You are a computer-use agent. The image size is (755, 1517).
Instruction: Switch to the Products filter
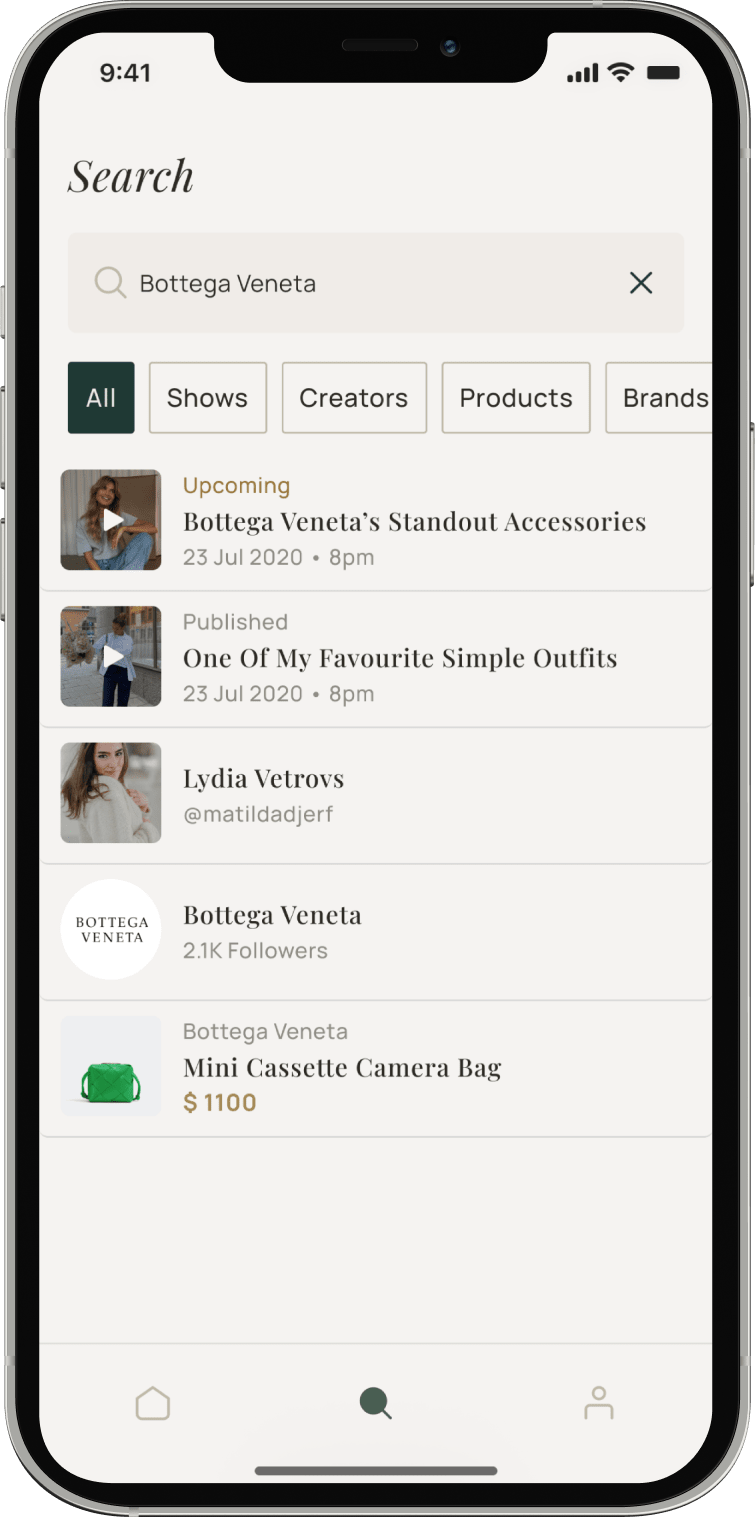click(x=516, y=398)
